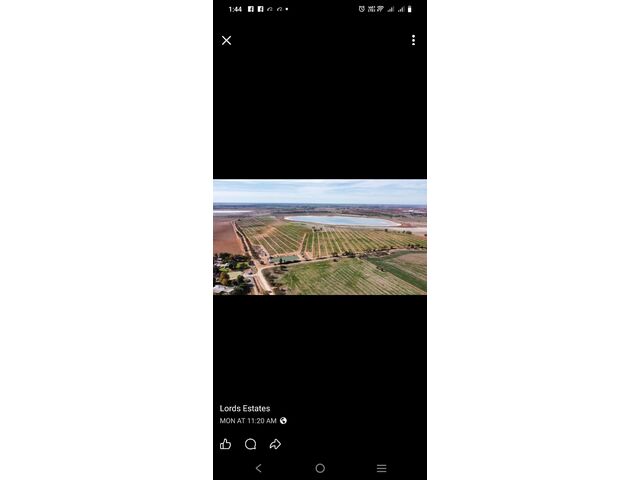640x480 pixels.
Task: Close the photo viewer
Action: point(227,40)
